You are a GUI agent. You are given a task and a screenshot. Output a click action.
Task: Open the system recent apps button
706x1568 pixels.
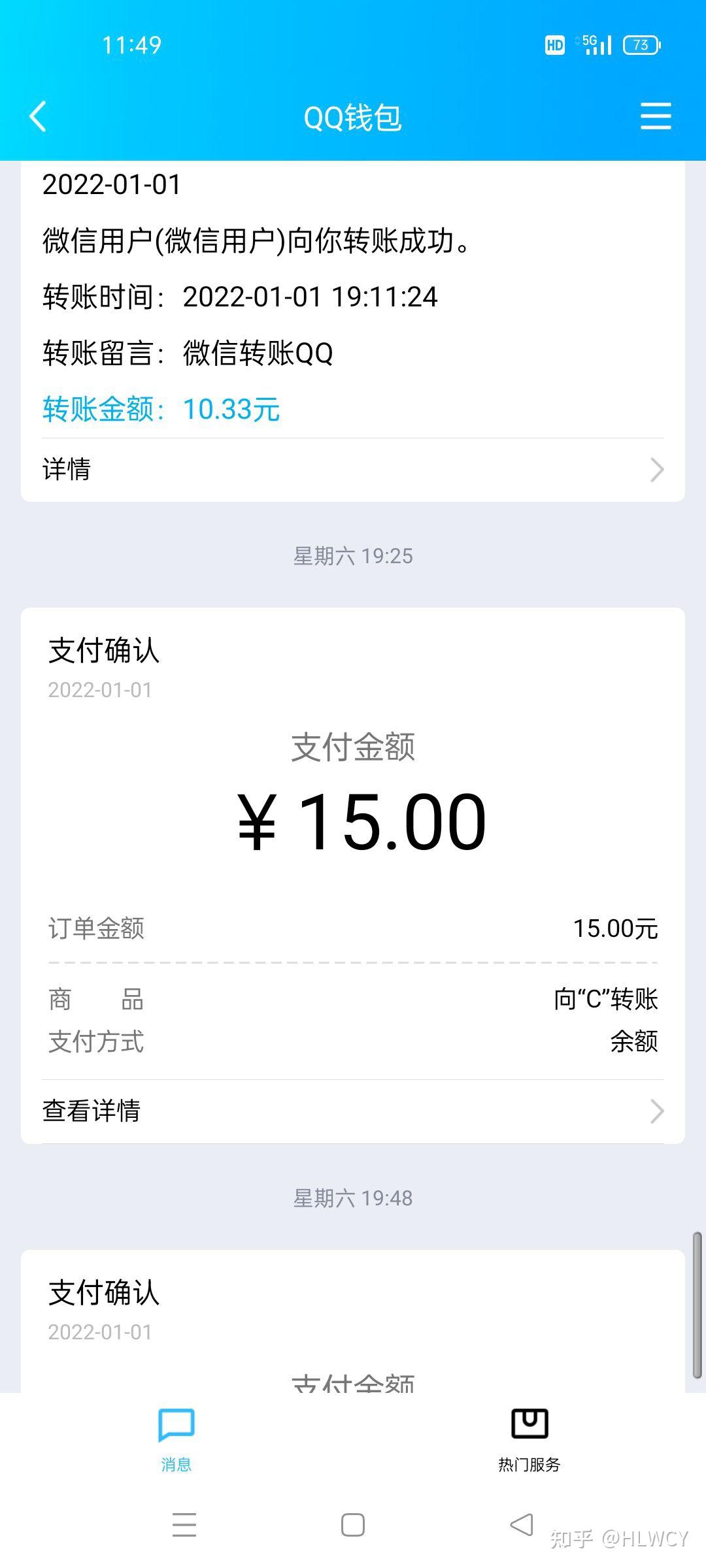click(x=184, y=1525)
